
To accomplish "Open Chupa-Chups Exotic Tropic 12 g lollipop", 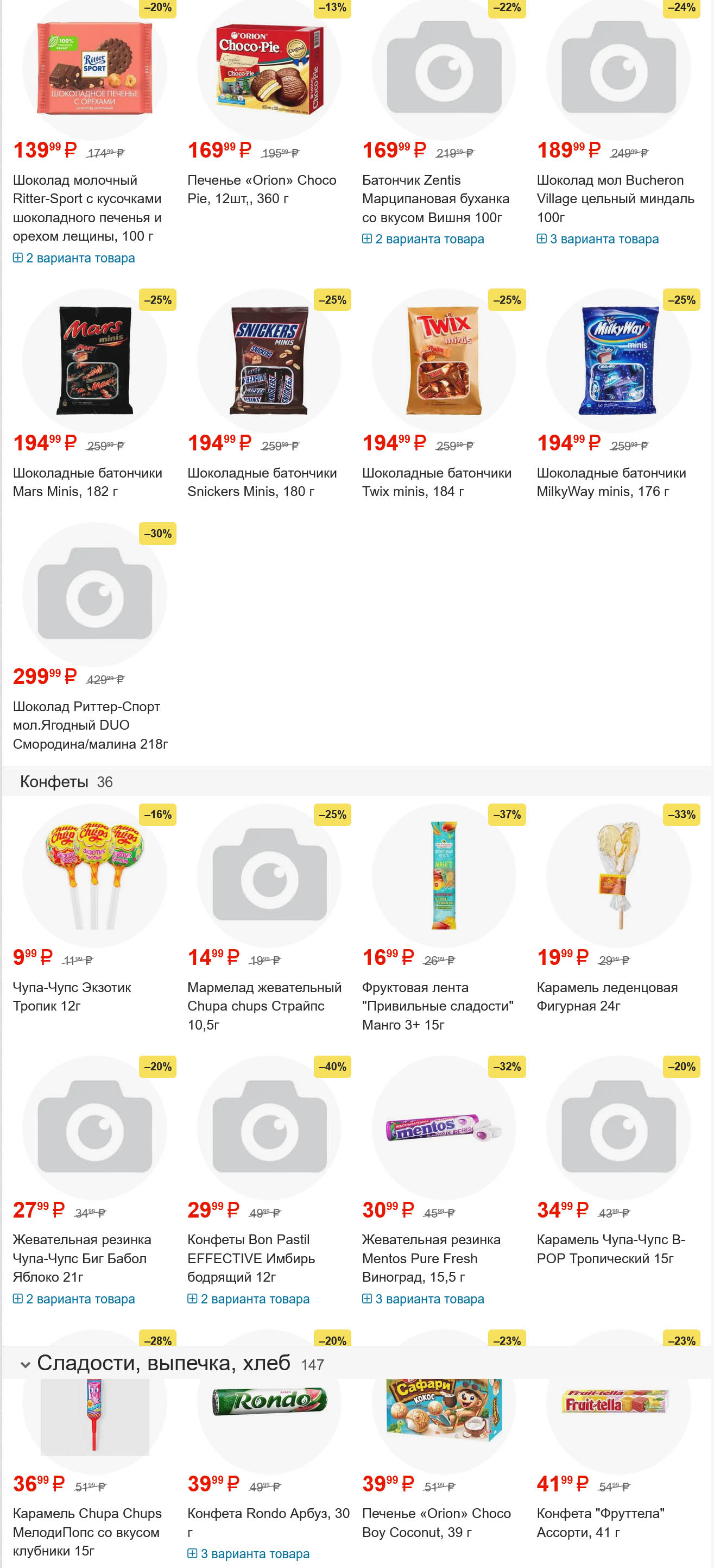I will (x=72, y=996).
